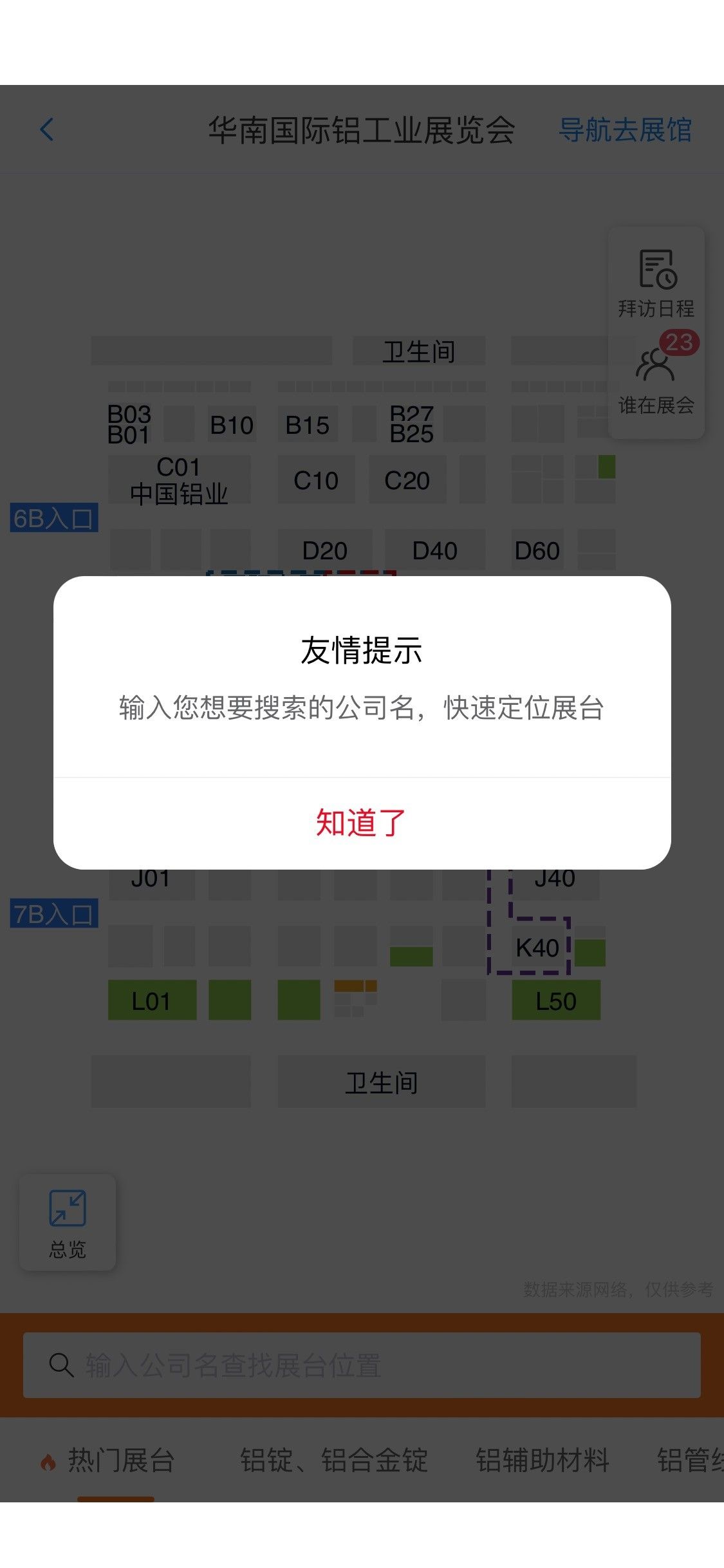Select booth L50 on the map

(x=556, y=1000)
